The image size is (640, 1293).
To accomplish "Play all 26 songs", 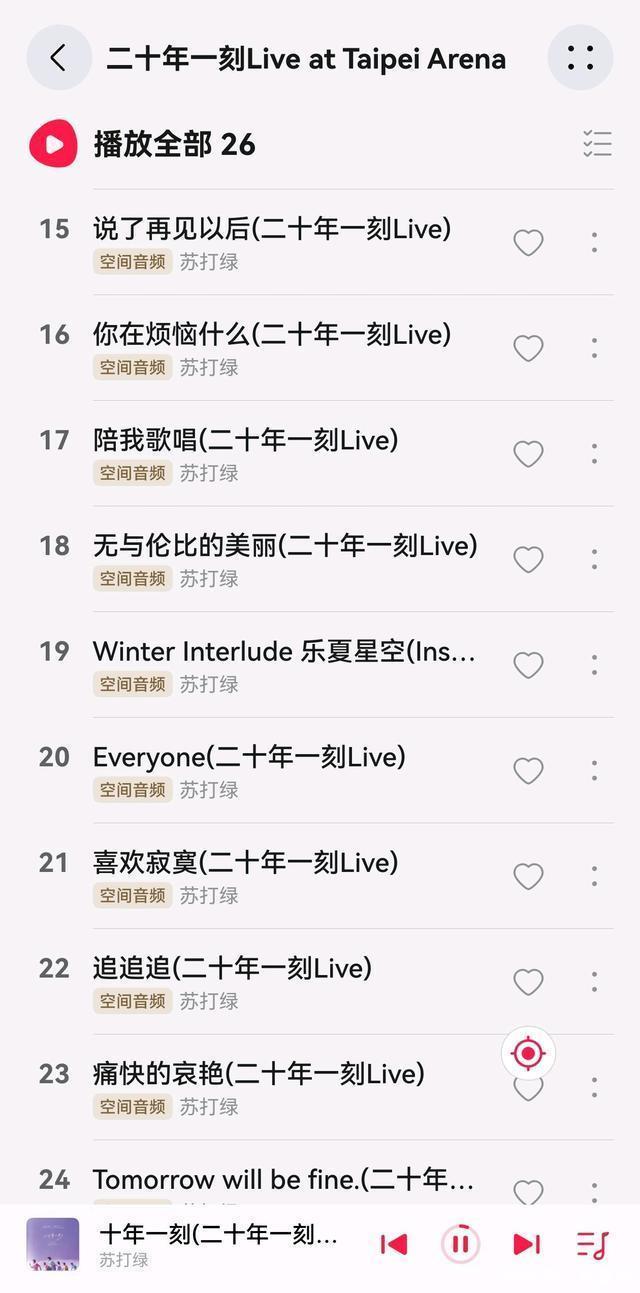I will [53, 144].
